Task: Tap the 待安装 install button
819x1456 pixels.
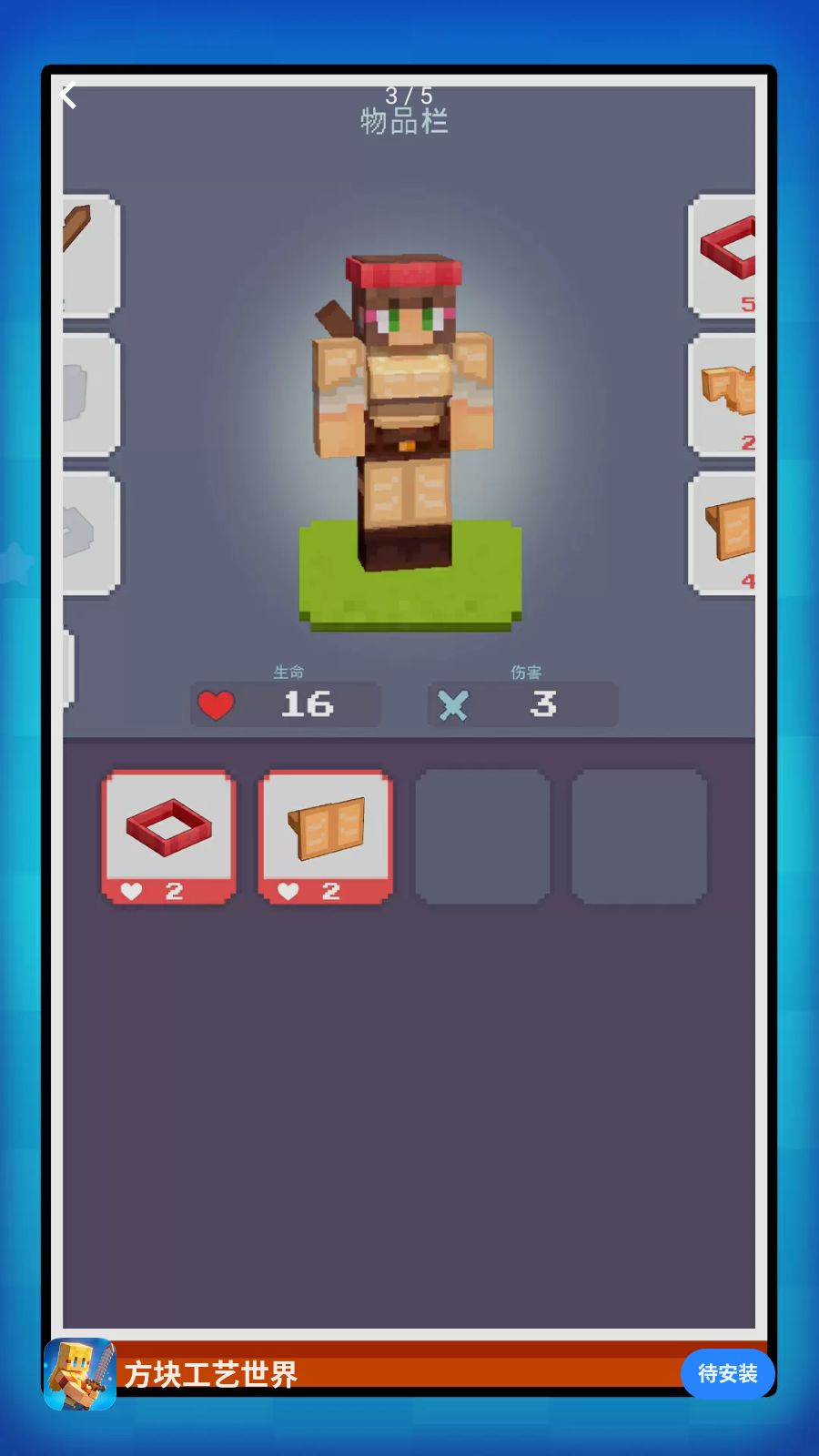Action: (727, 1373)
